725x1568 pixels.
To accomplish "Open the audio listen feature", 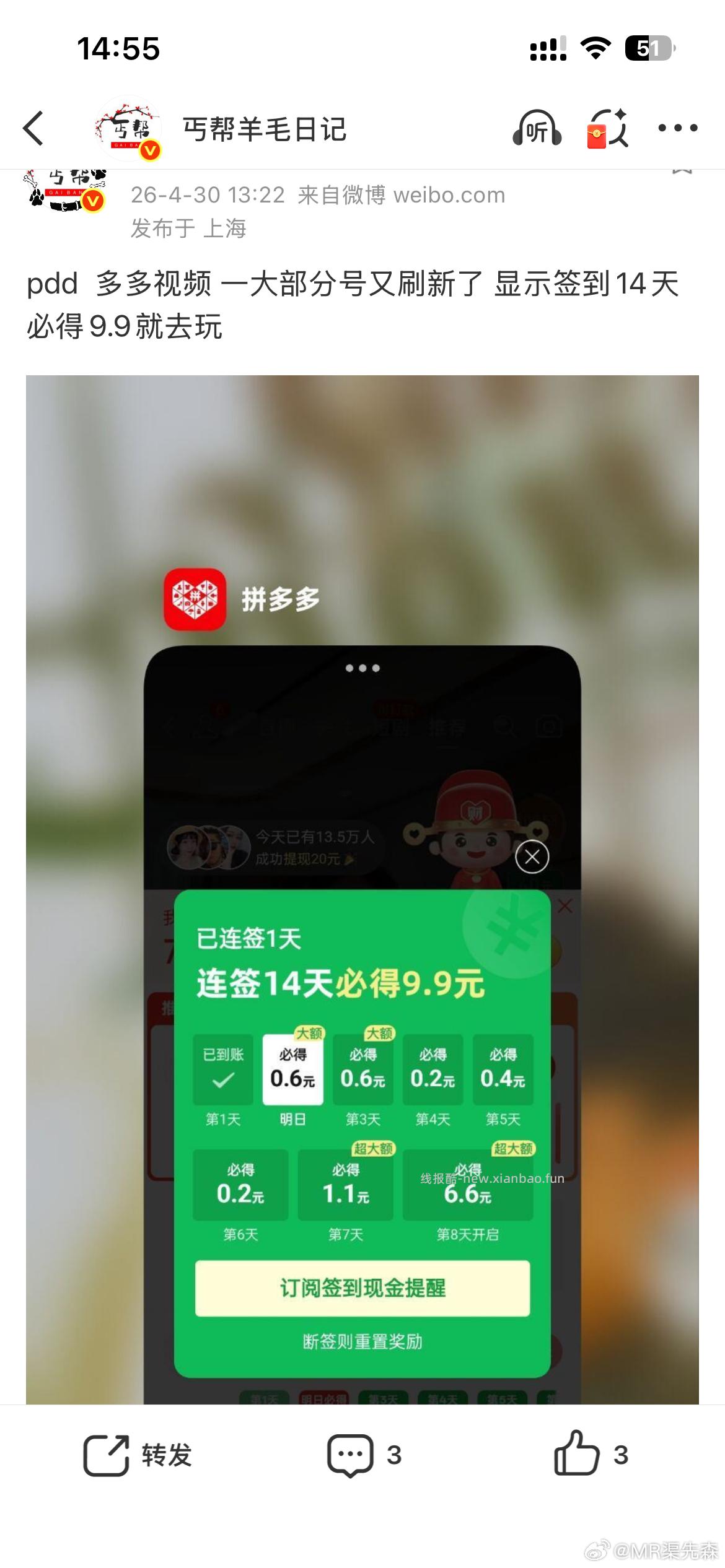I will click(x=538, y=129).
